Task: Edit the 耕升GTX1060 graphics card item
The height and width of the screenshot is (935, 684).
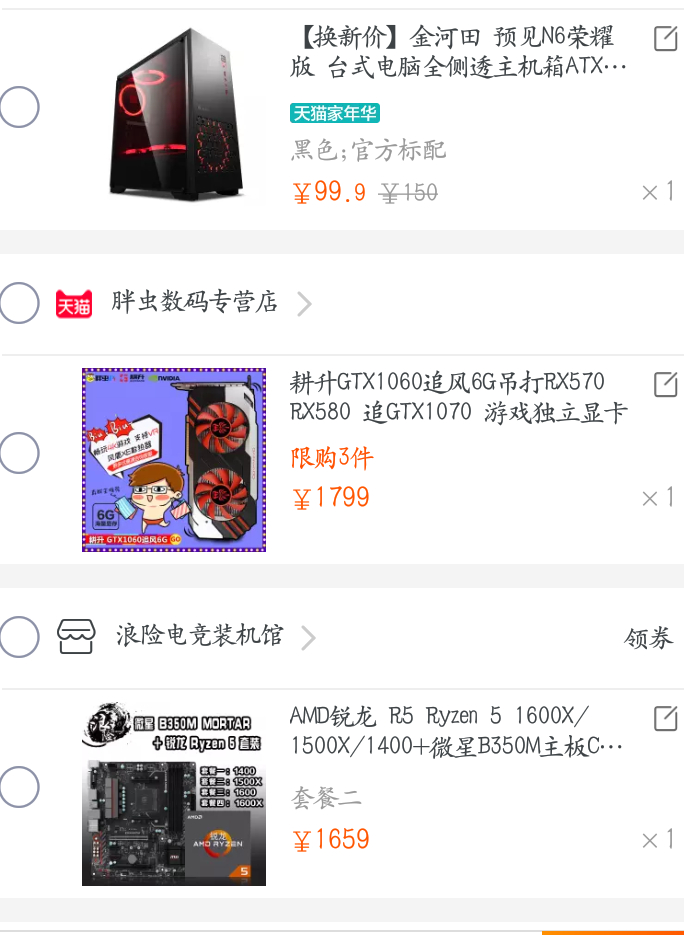Action: (x=664, y=383)
